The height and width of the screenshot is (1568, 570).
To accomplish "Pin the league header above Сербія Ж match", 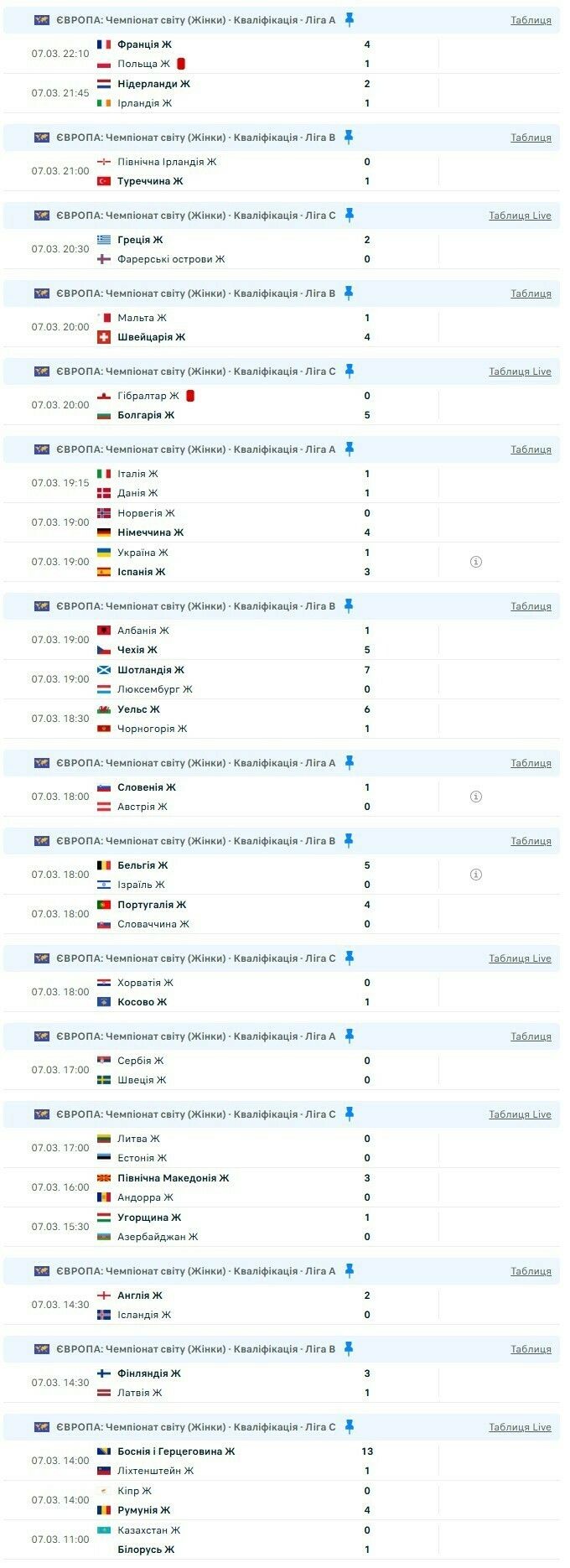I will click(x=349, y=1036).
